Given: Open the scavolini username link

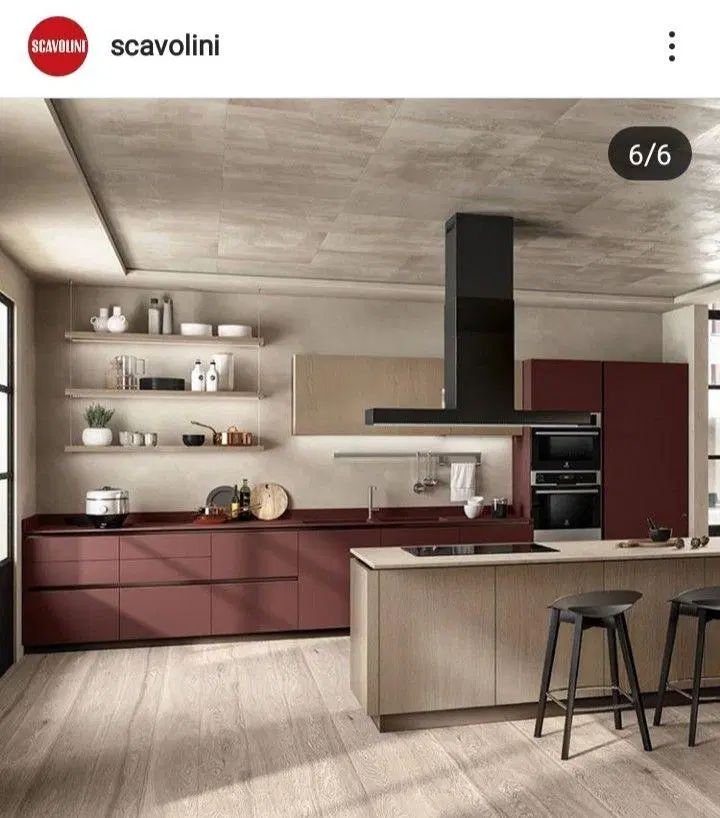Looking at the screenshot, I should coord(165,46).
